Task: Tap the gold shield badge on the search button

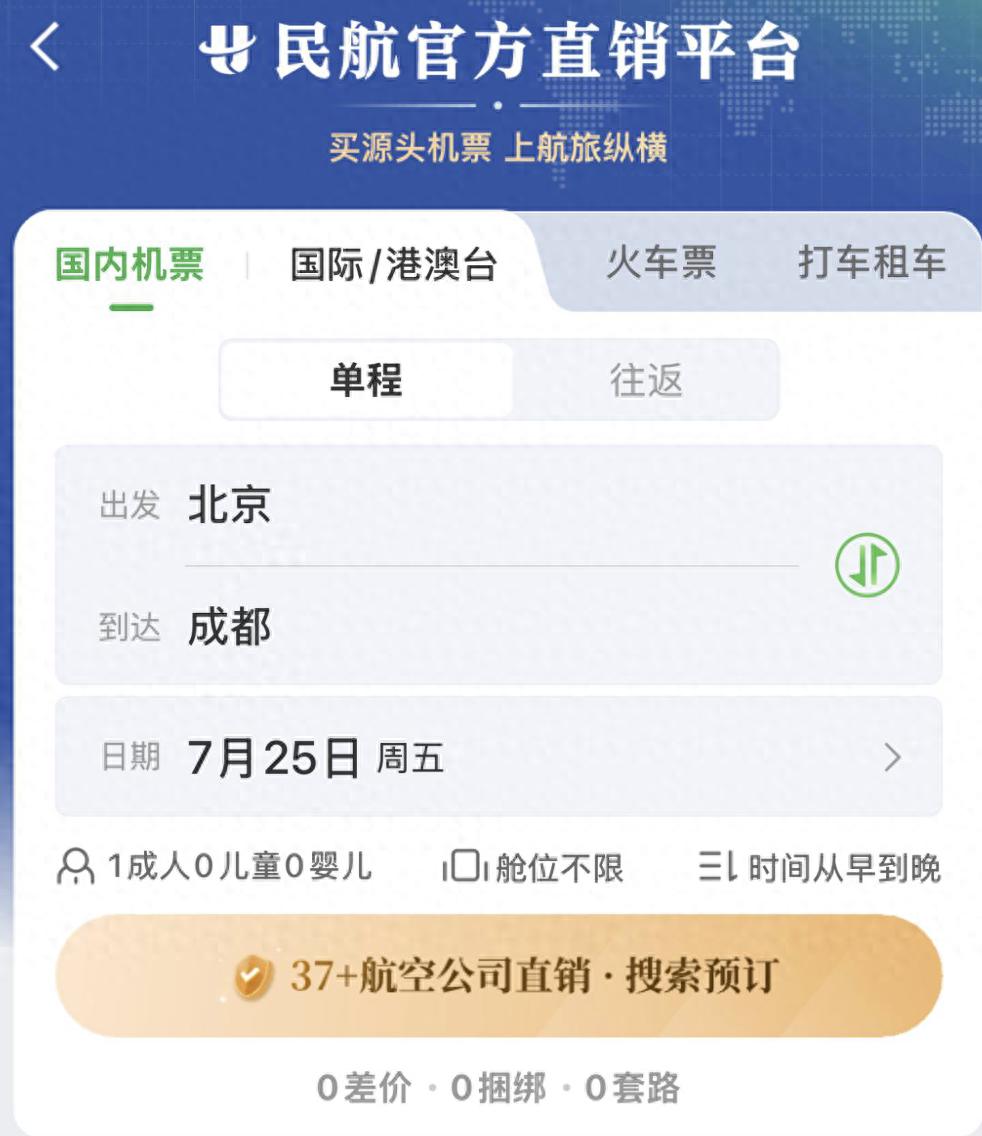Action: click(253, 975)
